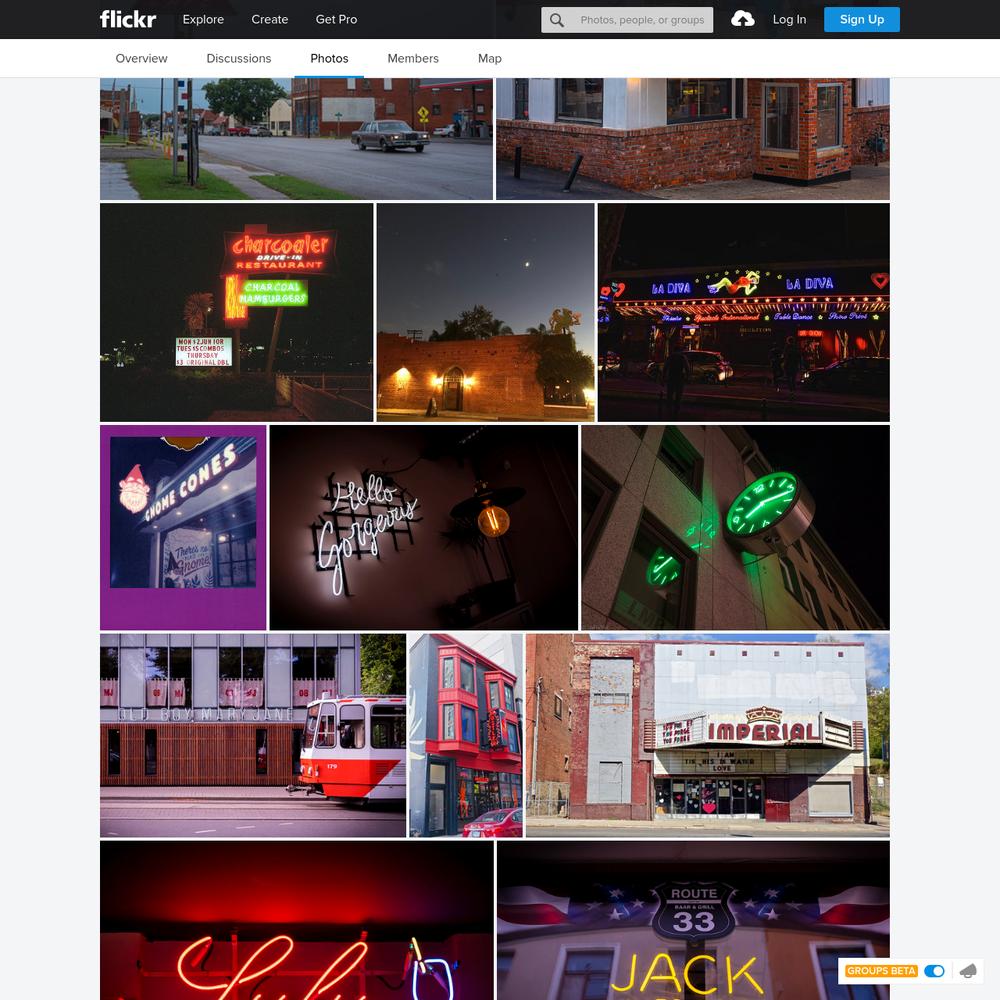Viewport: 1000px width, 1000px height.
Task: Toggle the Groups Beta switch
Action: coord(934,971)
